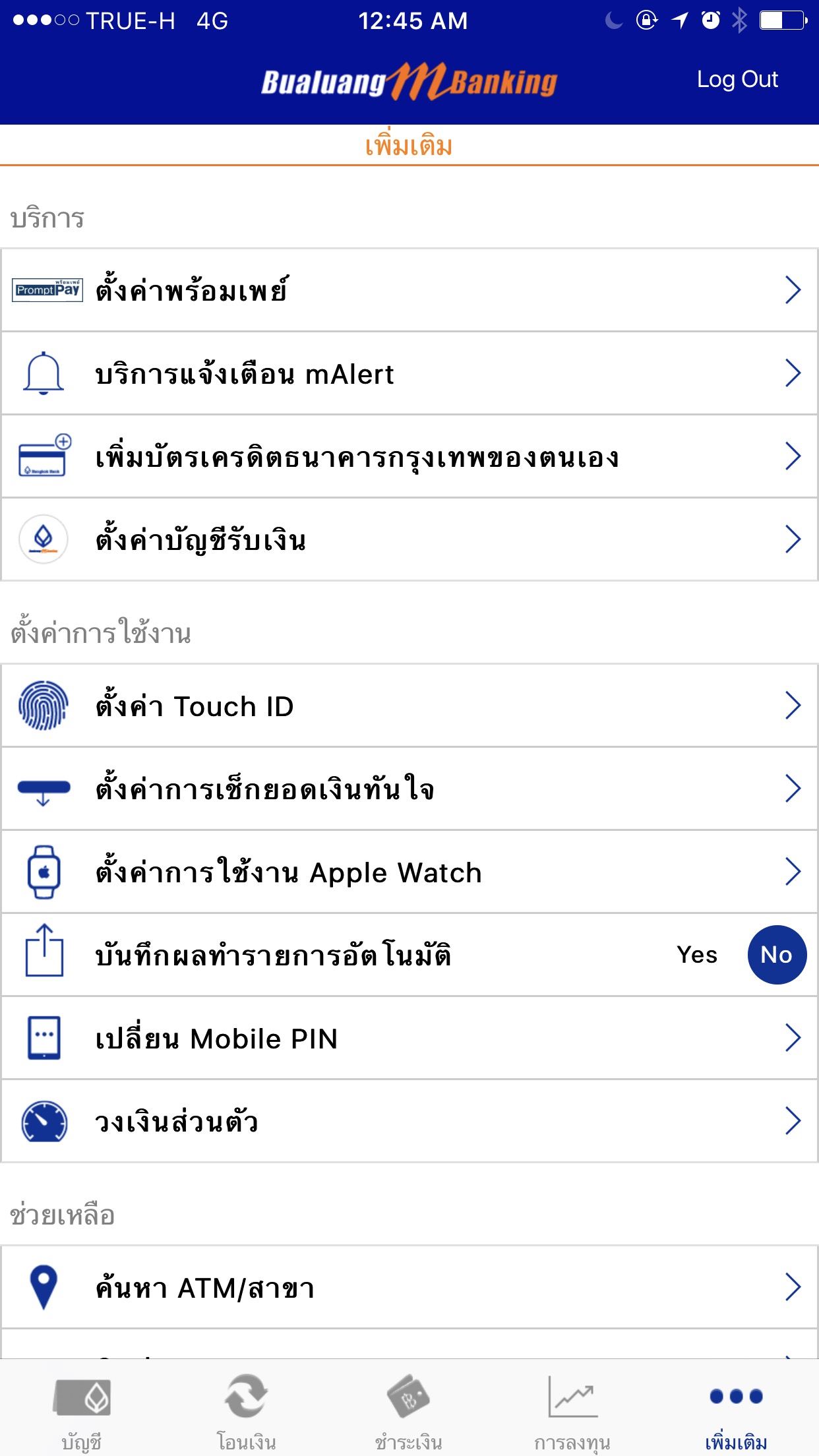Select Yes for บันทึกผลทำรายการอัตโนมัติ
Viewport: 819px width, 1456px height.
pos(697,955)
